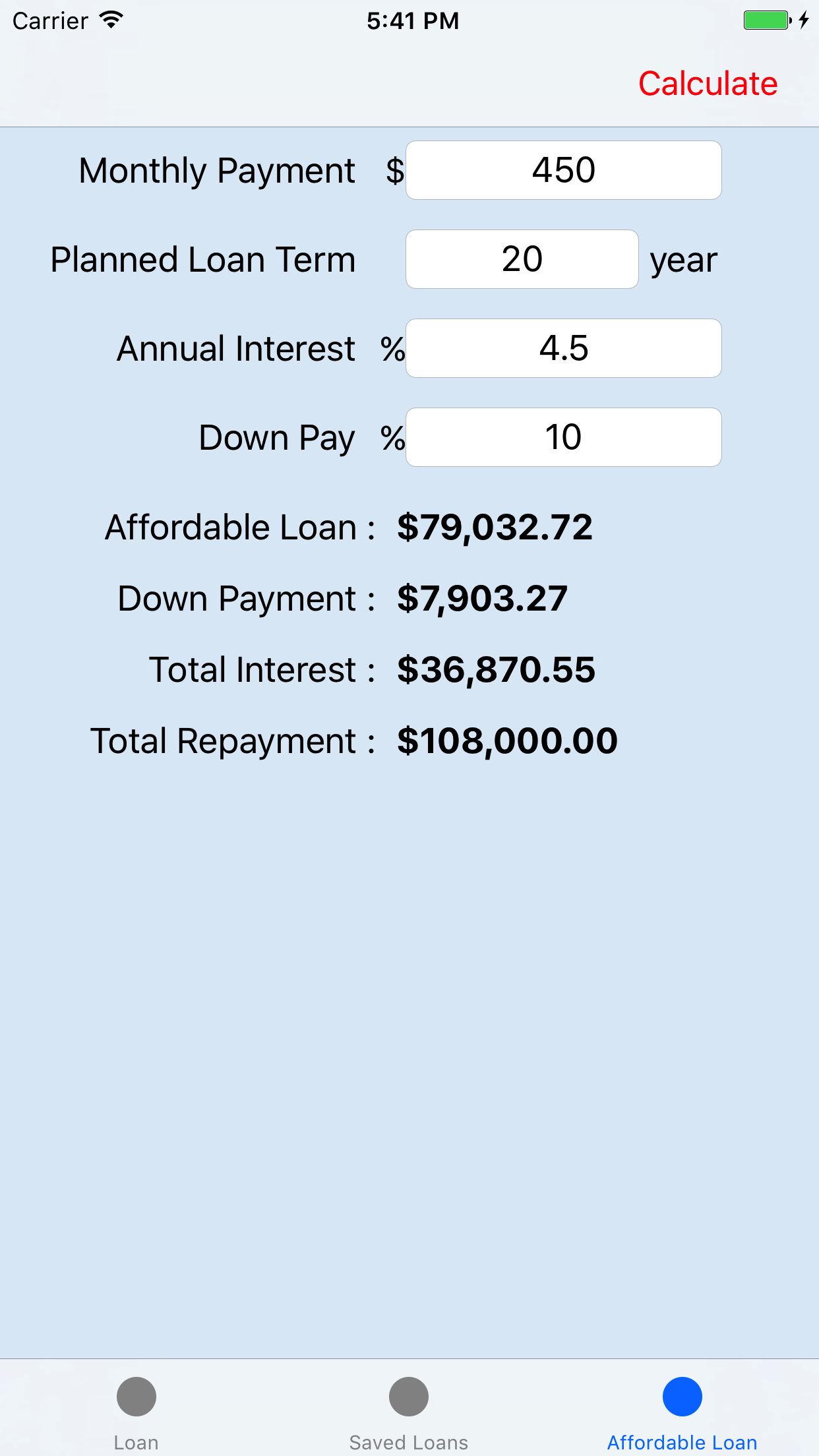Edit the Down Pay percentage field

[x=563, y=437]
